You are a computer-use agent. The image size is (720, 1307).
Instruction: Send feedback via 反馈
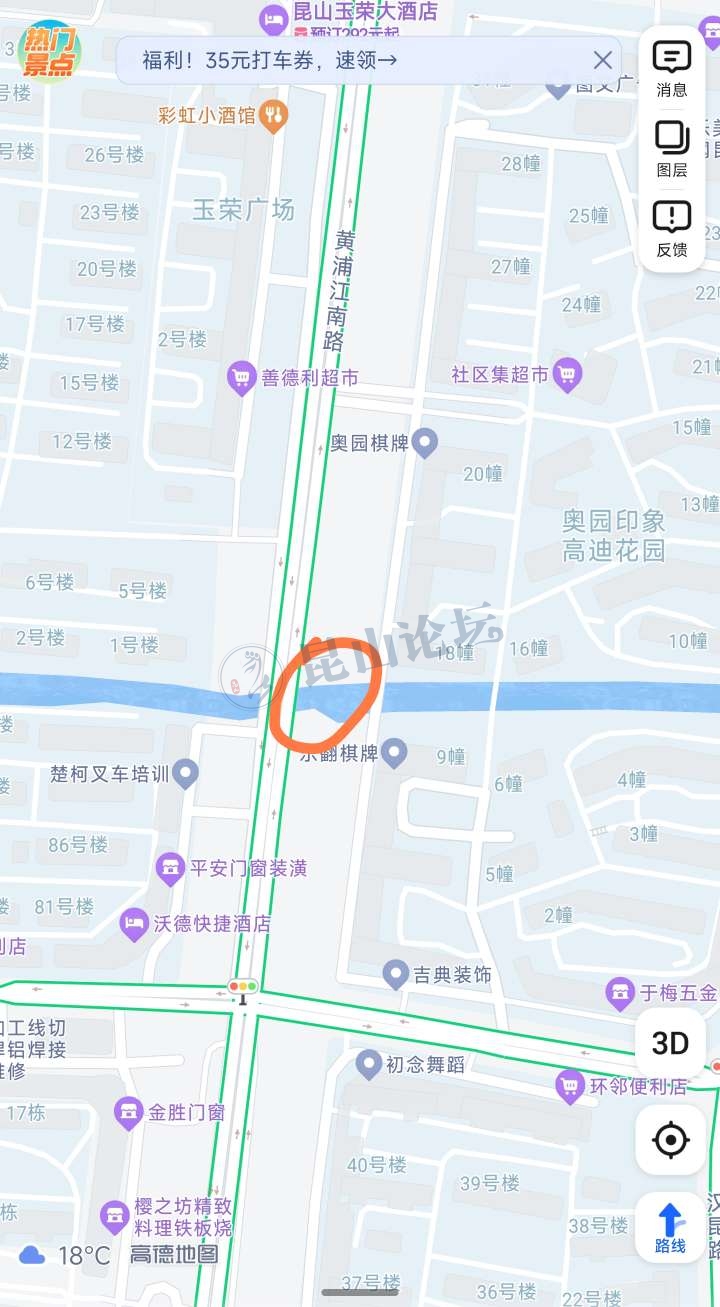click(671, 228)
